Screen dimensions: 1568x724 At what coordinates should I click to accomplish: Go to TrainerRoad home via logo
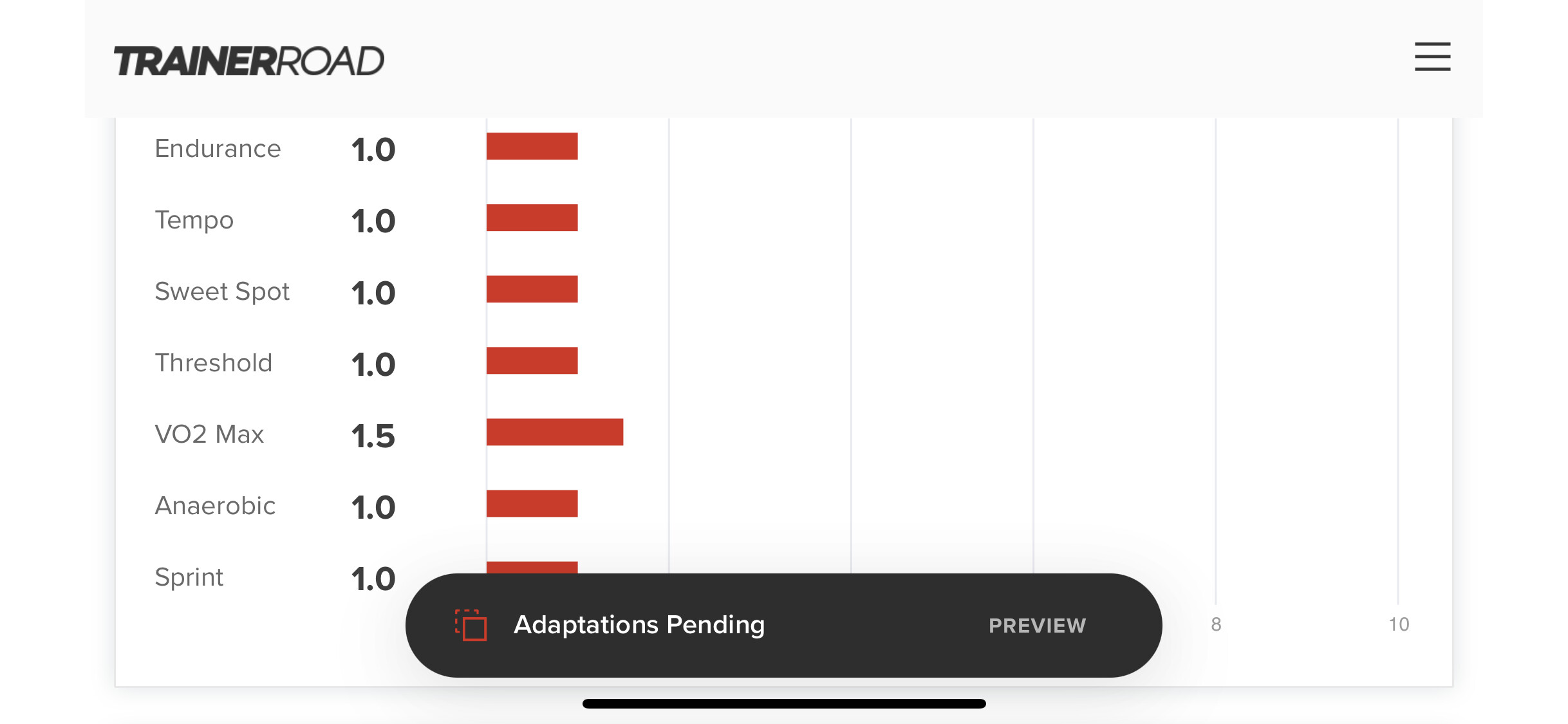(x=249, y=61)
